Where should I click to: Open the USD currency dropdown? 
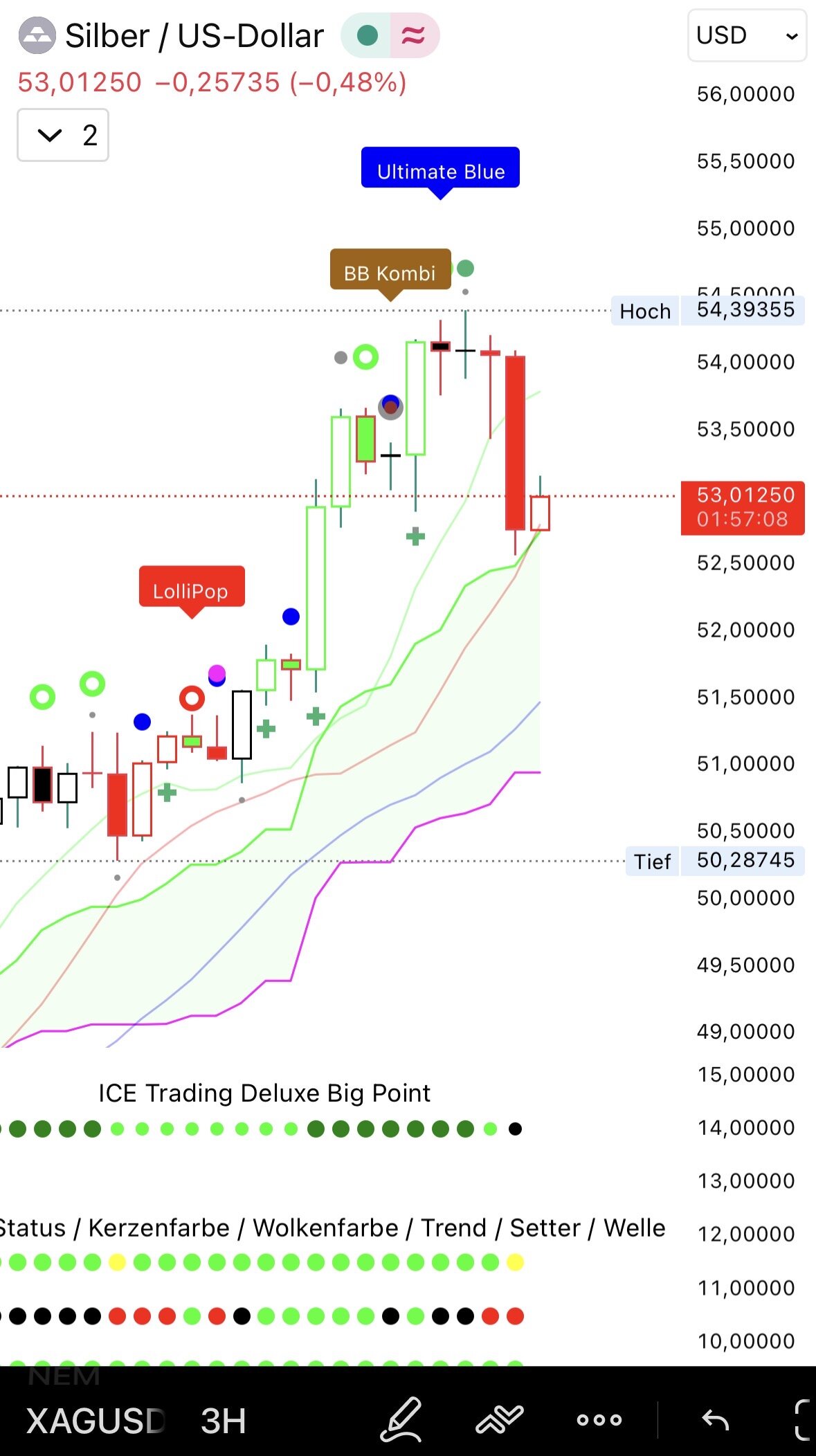[x=747, y=35]
